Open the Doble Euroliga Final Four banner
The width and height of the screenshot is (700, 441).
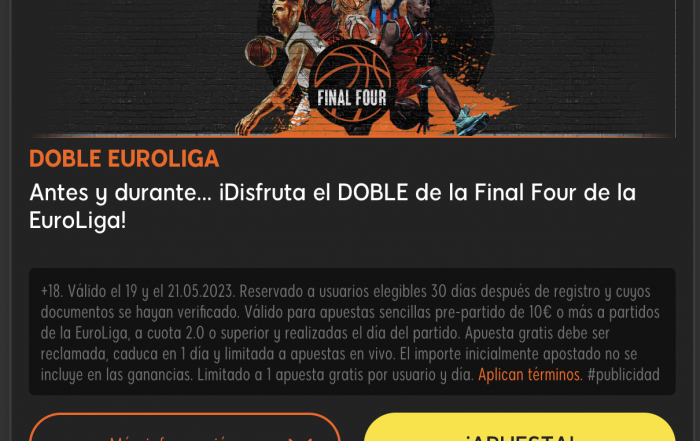[350, 68]
